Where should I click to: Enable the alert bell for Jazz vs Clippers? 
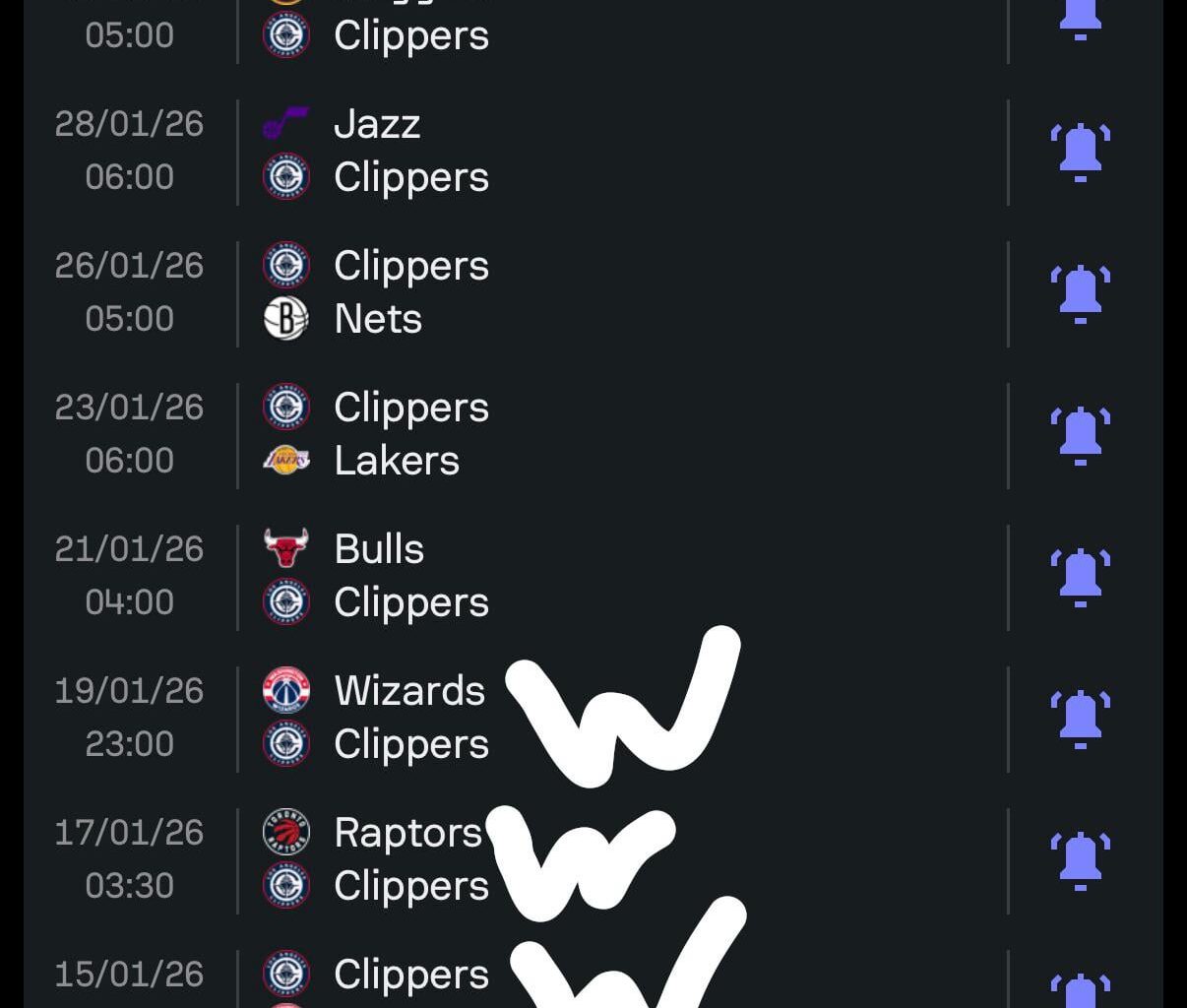[x=1080, y=152]
